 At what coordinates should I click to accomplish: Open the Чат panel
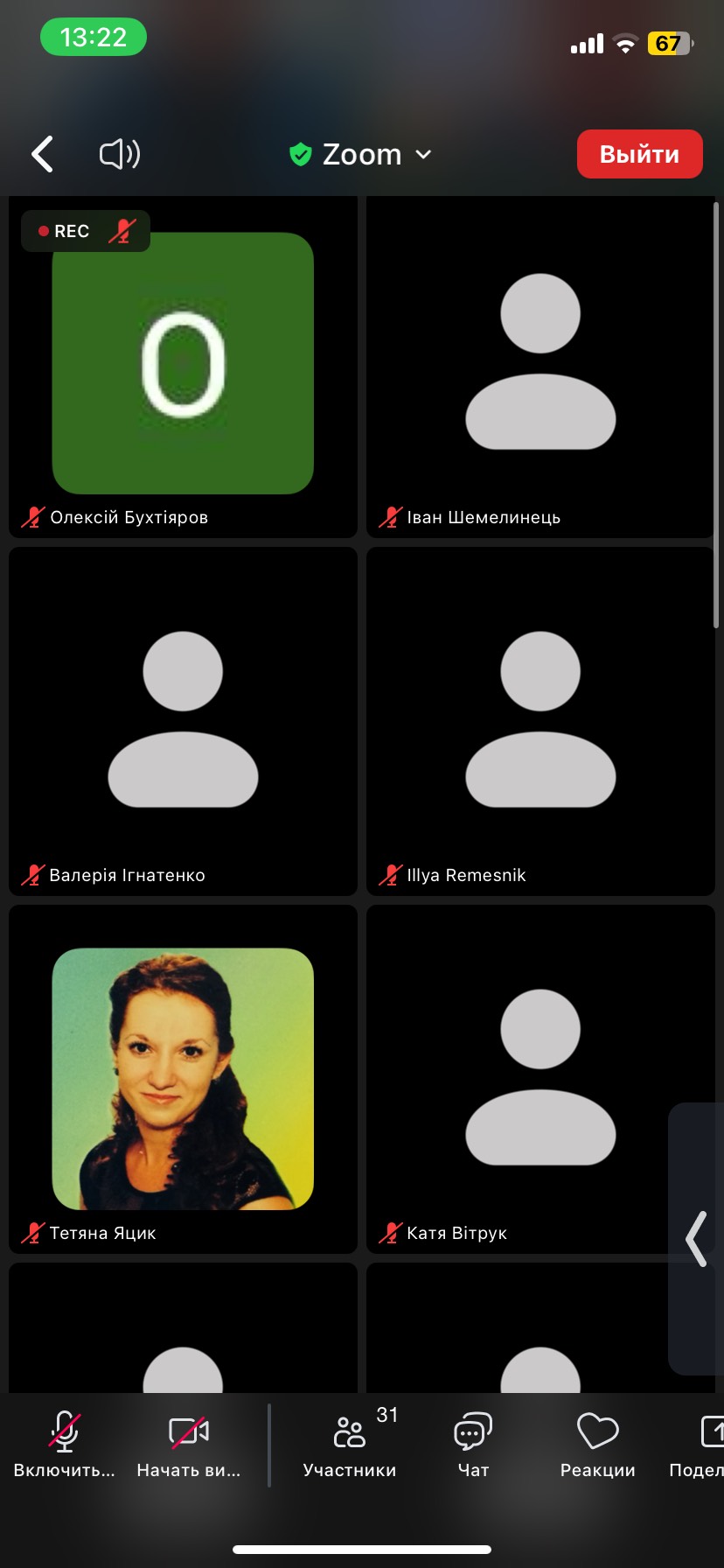[x=473, y=1446]
